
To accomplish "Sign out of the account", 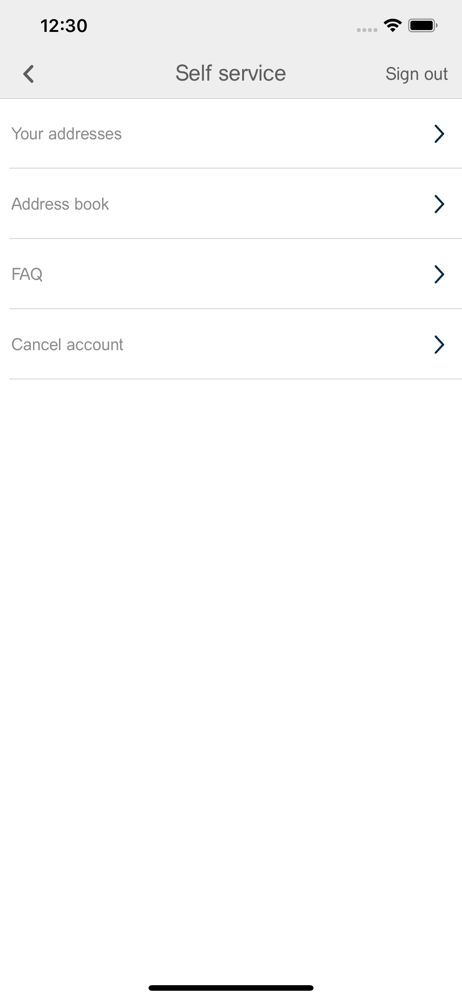I will point(416,74).
